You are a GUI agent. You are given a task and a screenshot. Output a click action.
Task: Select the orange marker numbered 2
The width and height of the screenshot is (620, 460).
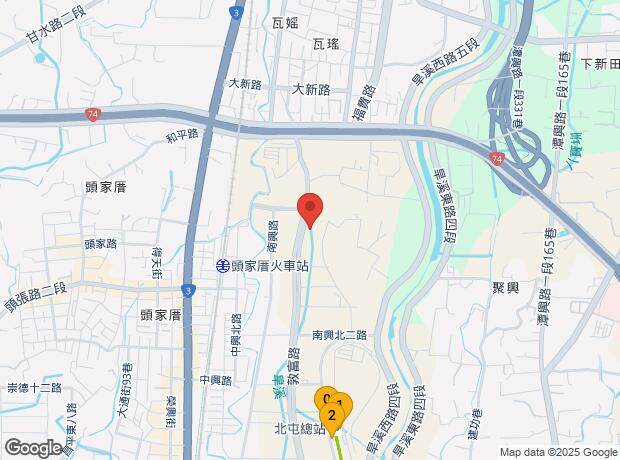331,413
